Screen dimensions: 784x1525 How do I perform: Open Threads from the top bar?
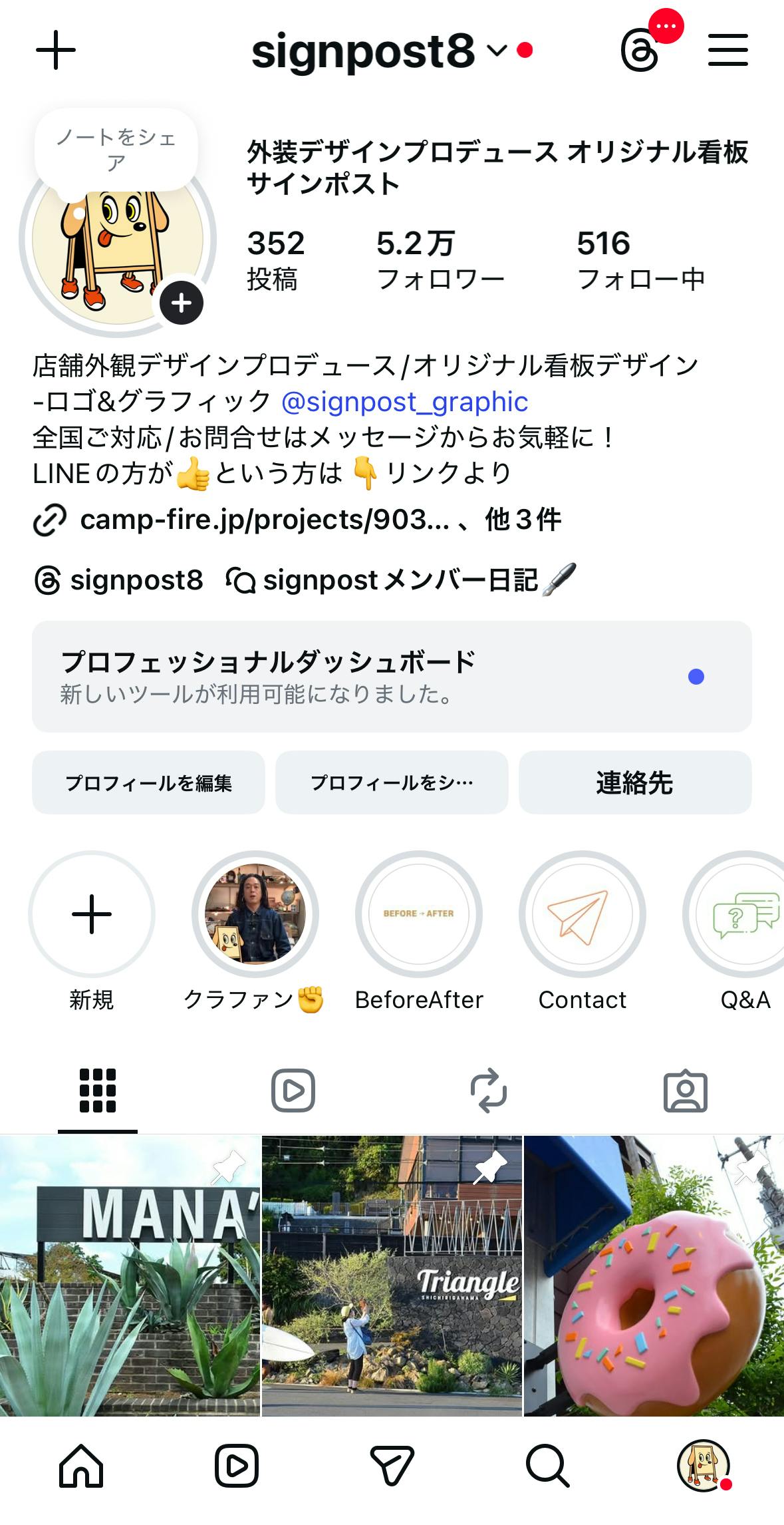(x=640, y=51)
